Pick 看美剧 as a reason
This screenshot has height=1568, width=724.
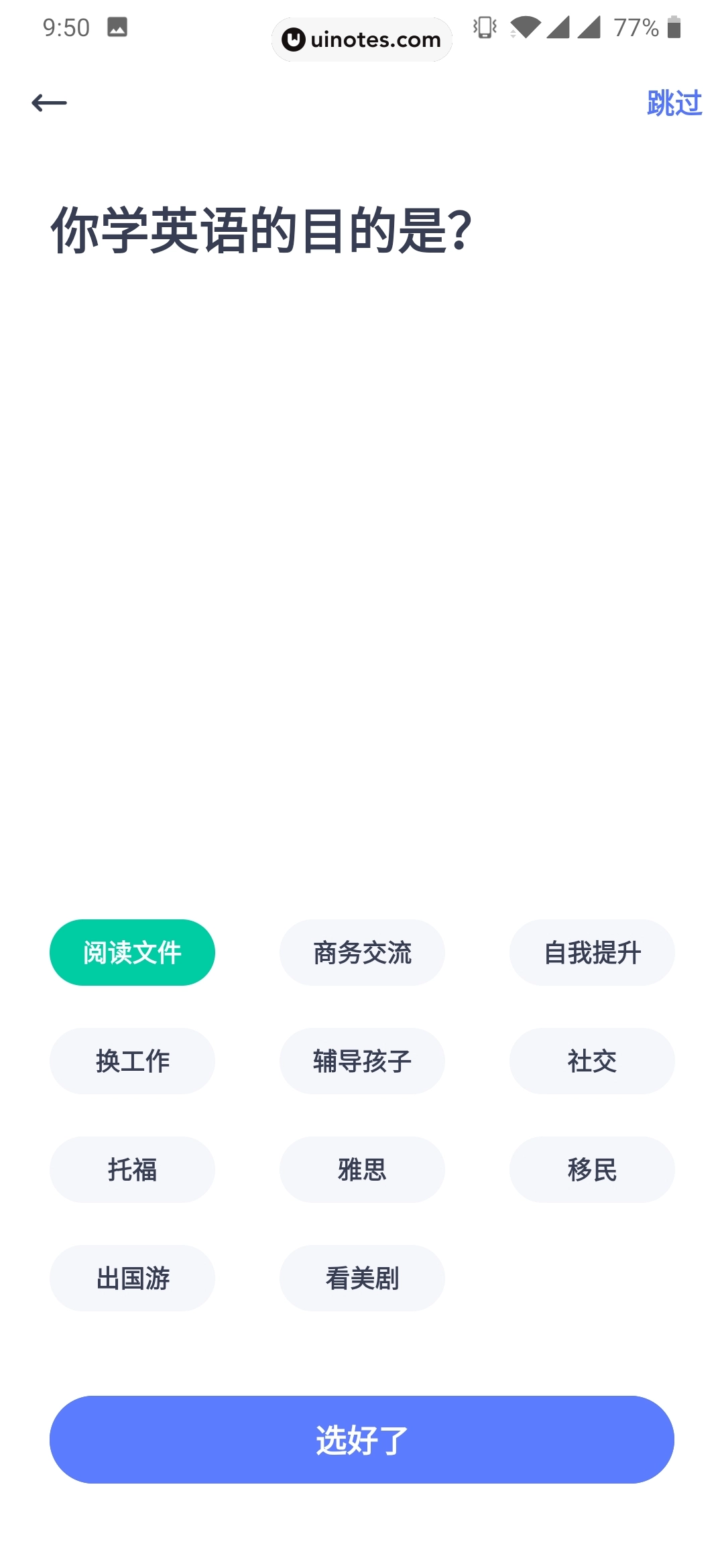pyautogui.click(x=362, y=1278)
